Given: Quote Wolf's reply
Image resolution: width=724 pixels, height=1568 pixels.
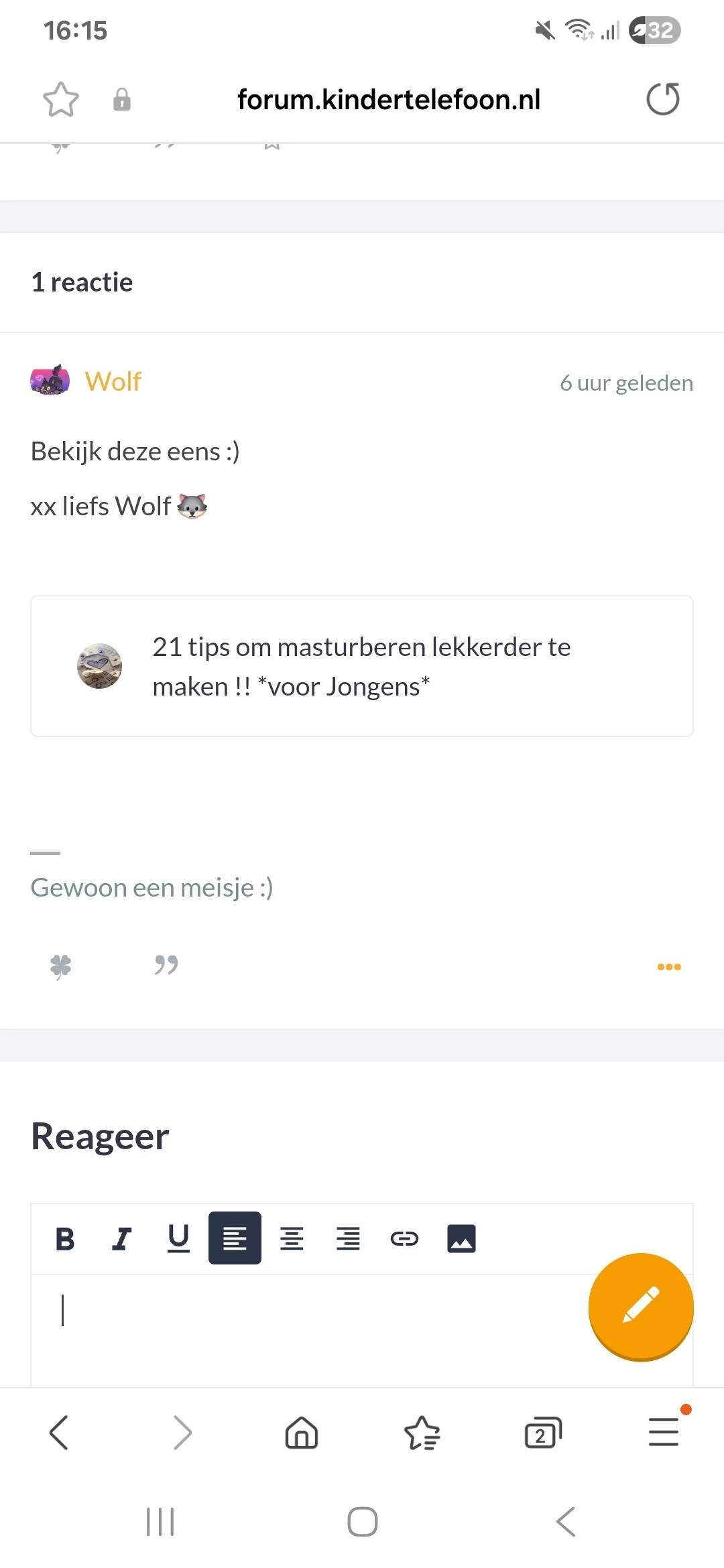Looking at the screenshot, I should [x=166, y=966].
